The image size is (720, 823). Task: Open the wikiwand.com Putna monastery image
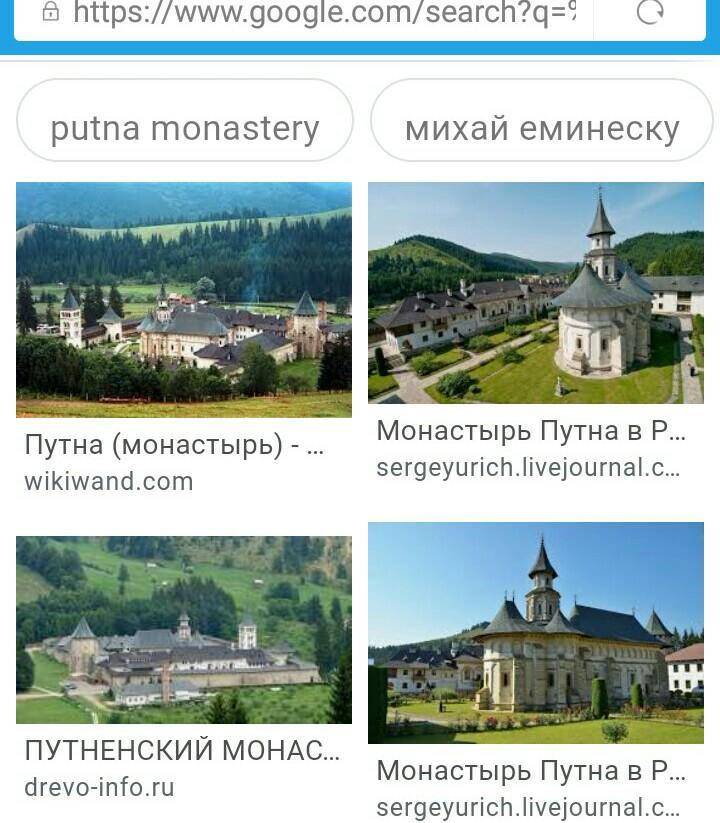184,299
